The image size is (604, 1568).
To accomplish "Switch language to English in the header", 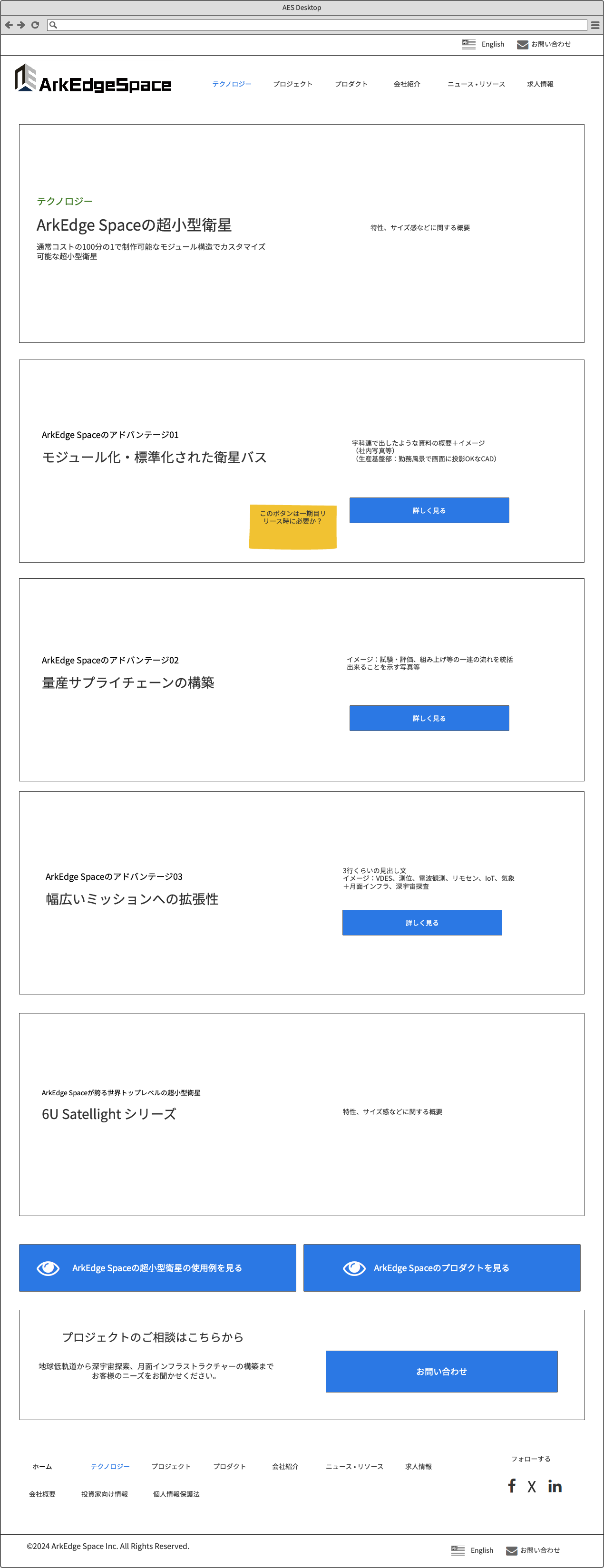I will click(x=492, y=44).
